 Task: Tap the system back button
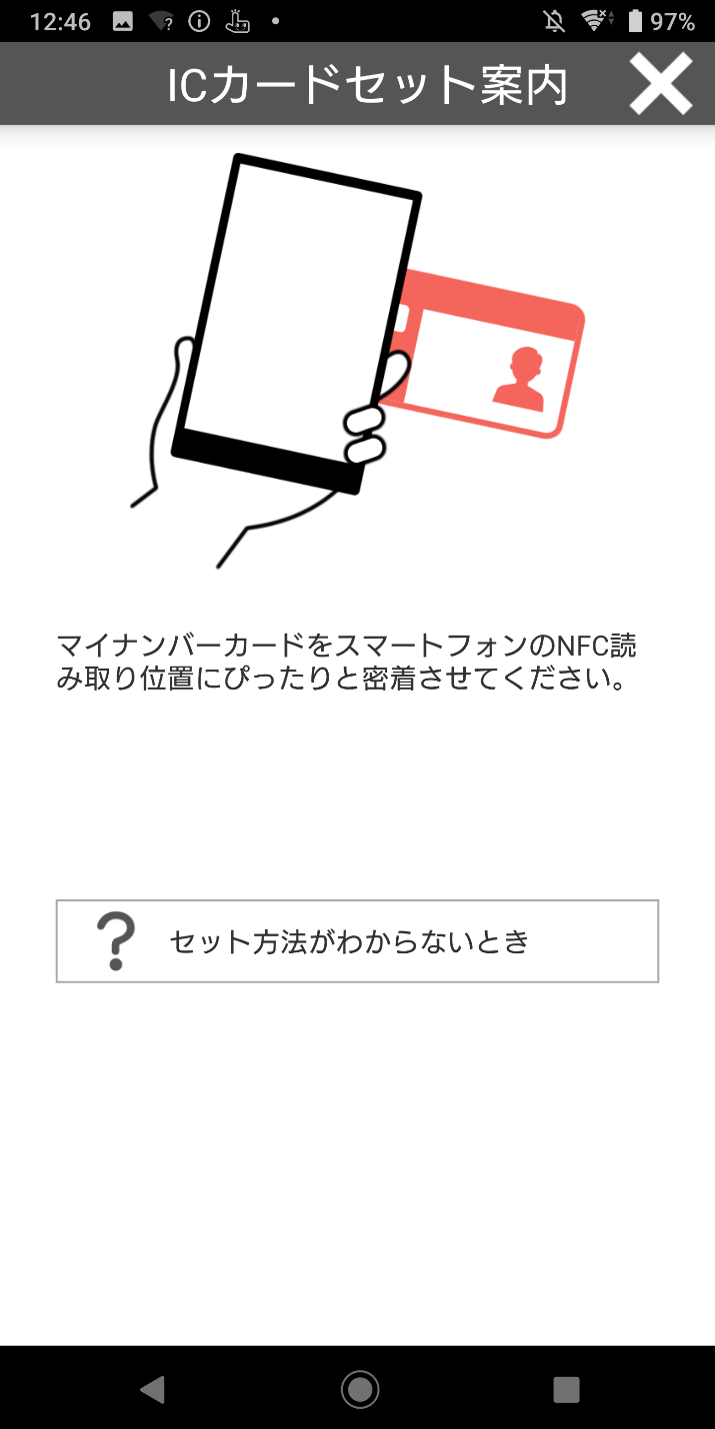tap(152, 1389)
